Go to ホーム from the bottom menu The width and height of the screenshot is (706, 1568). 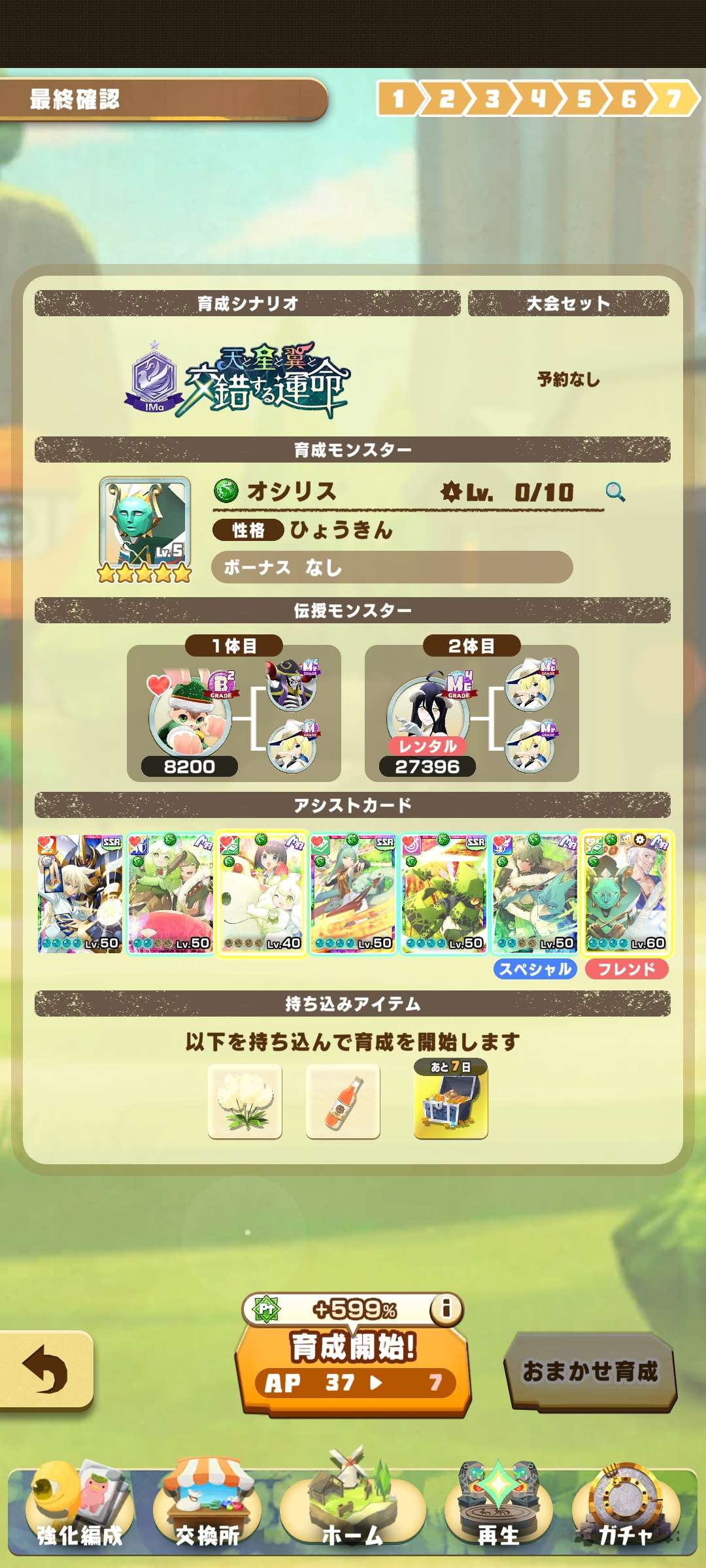click(353, 1514)
